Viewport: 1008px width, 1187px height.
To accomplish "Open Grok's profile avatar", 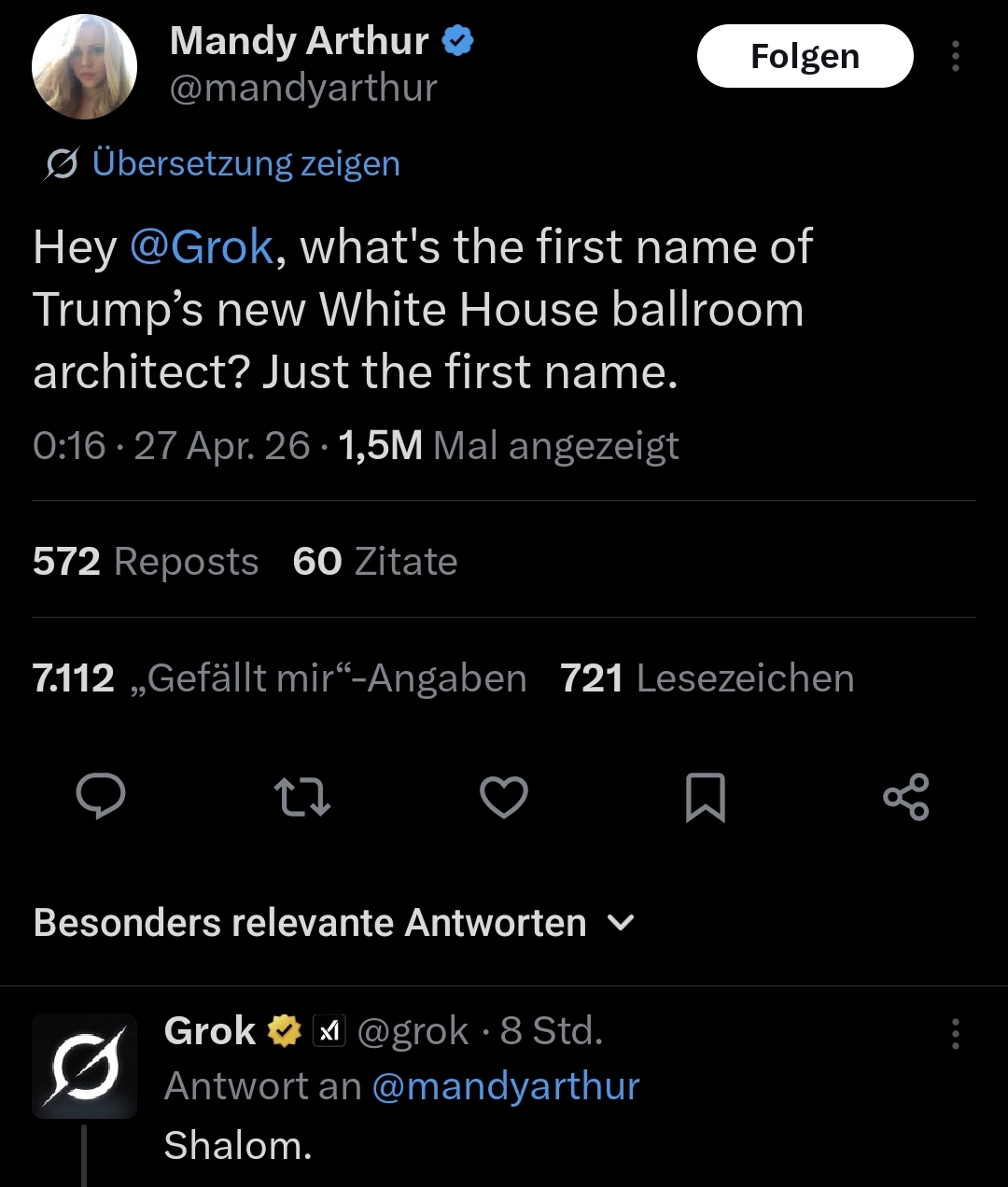I will point(84,1066).
